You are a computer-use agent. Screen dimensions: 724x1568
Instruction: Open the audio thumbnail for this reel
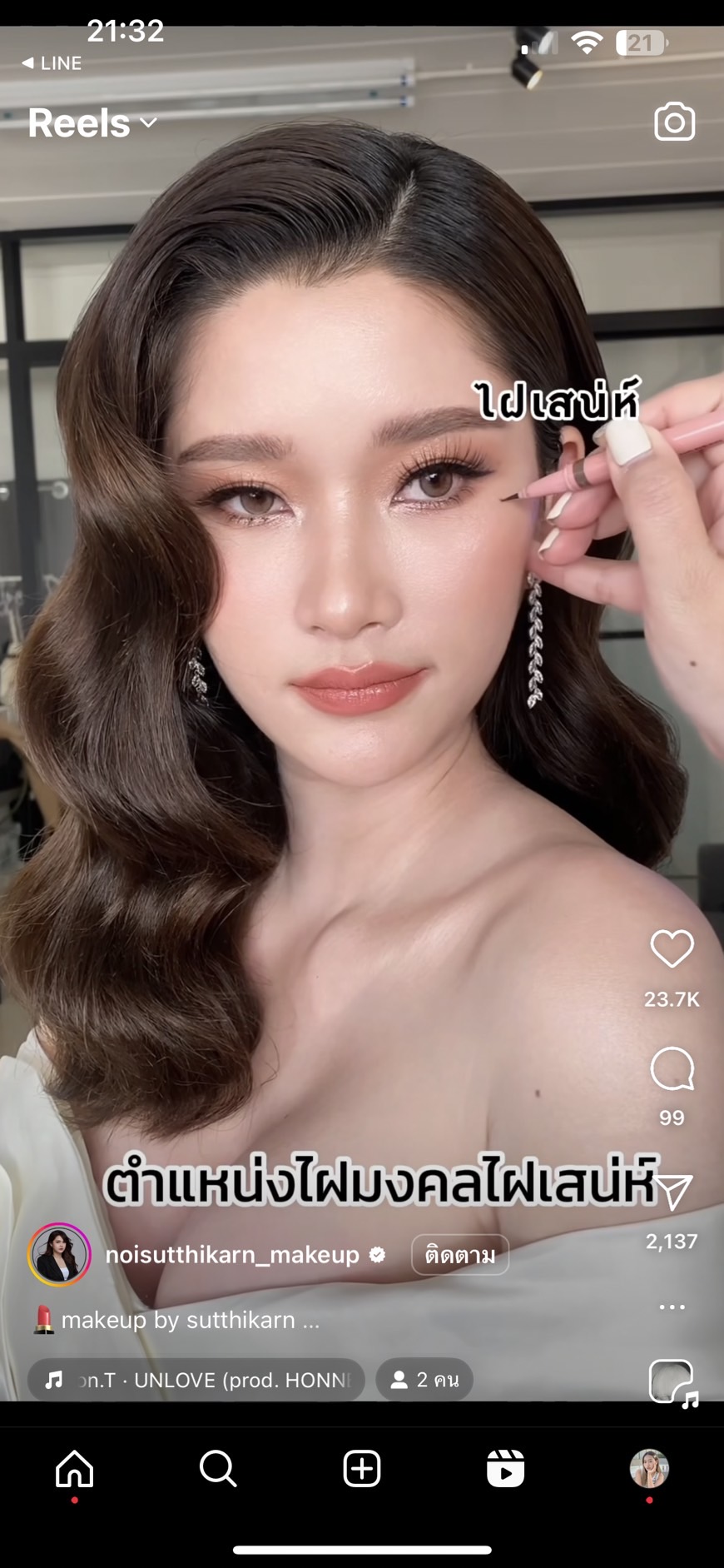tap(672, 1382)
